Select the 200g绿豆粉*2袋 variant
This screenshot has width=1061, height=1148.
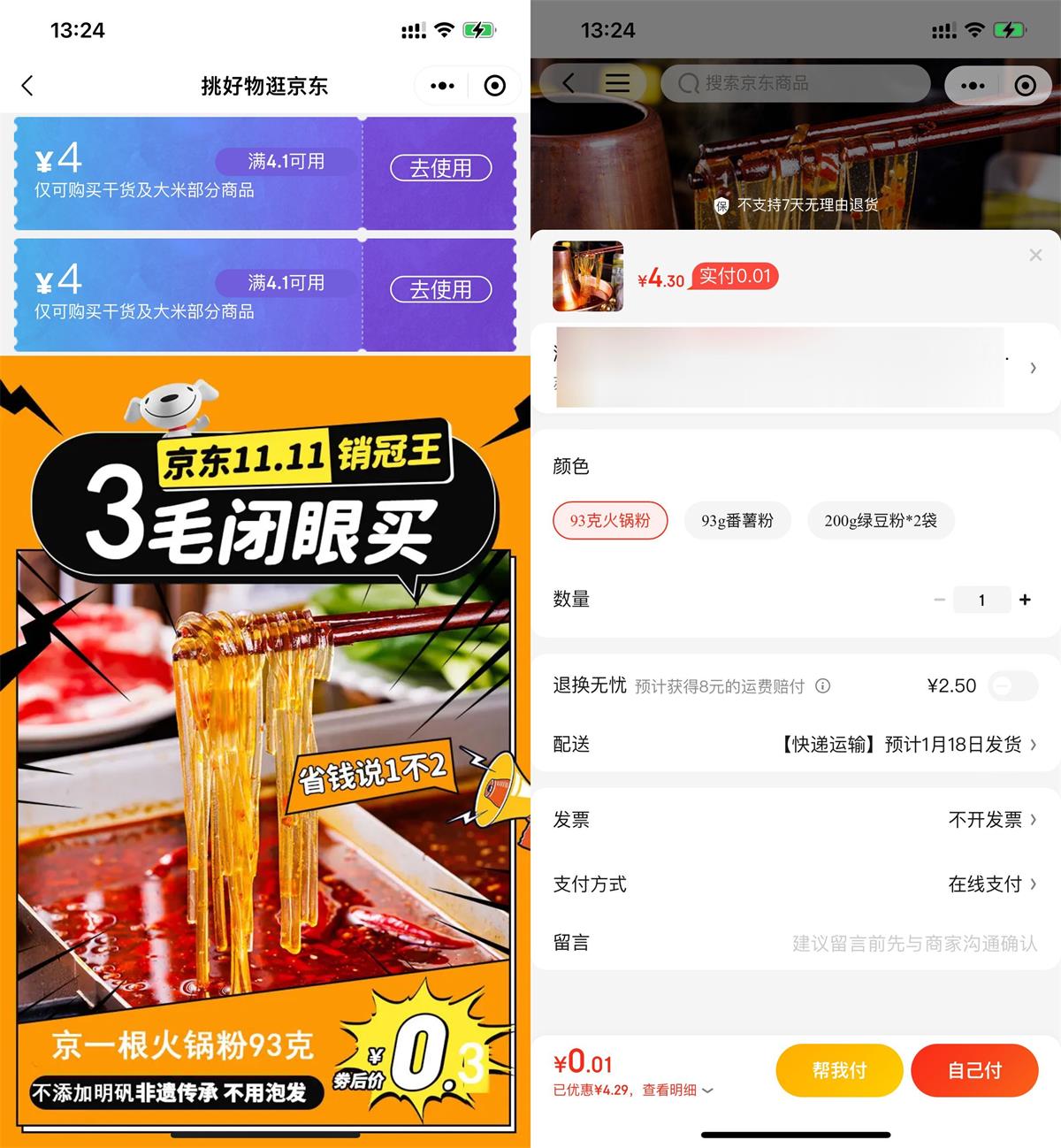click(881, 520)
